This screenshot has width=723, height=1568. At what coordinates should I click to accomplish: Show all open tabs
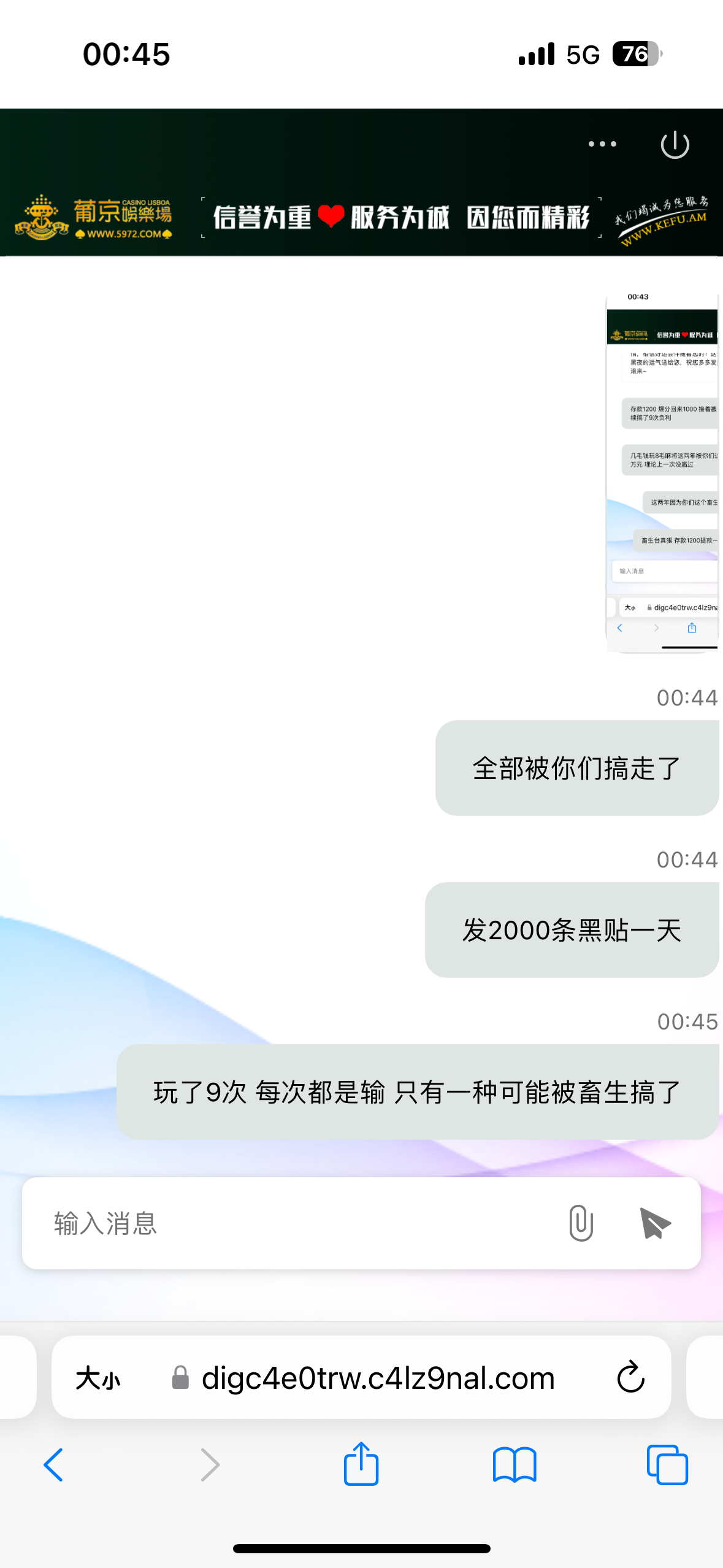coord(667,1465)
